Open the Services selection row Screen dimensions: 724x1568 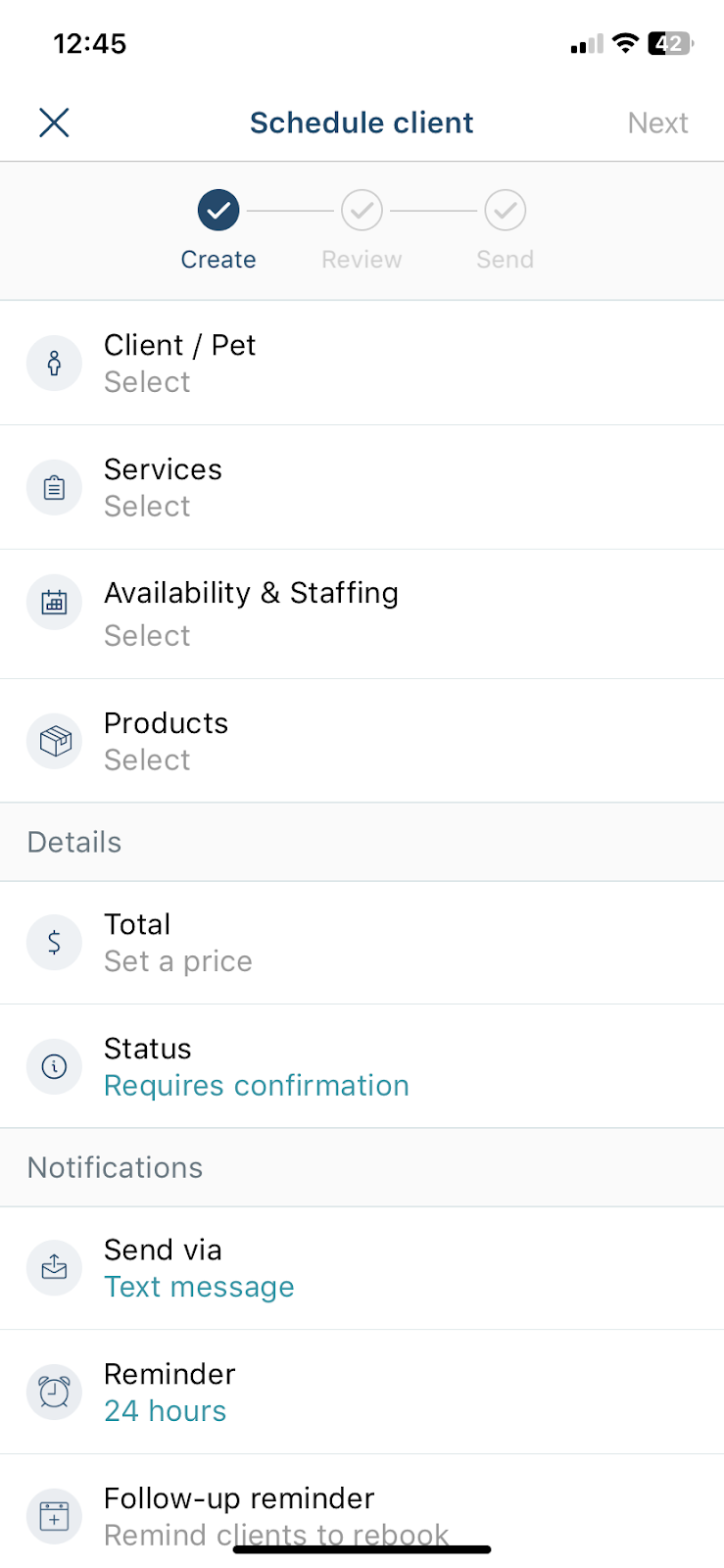tap(362, 487)
